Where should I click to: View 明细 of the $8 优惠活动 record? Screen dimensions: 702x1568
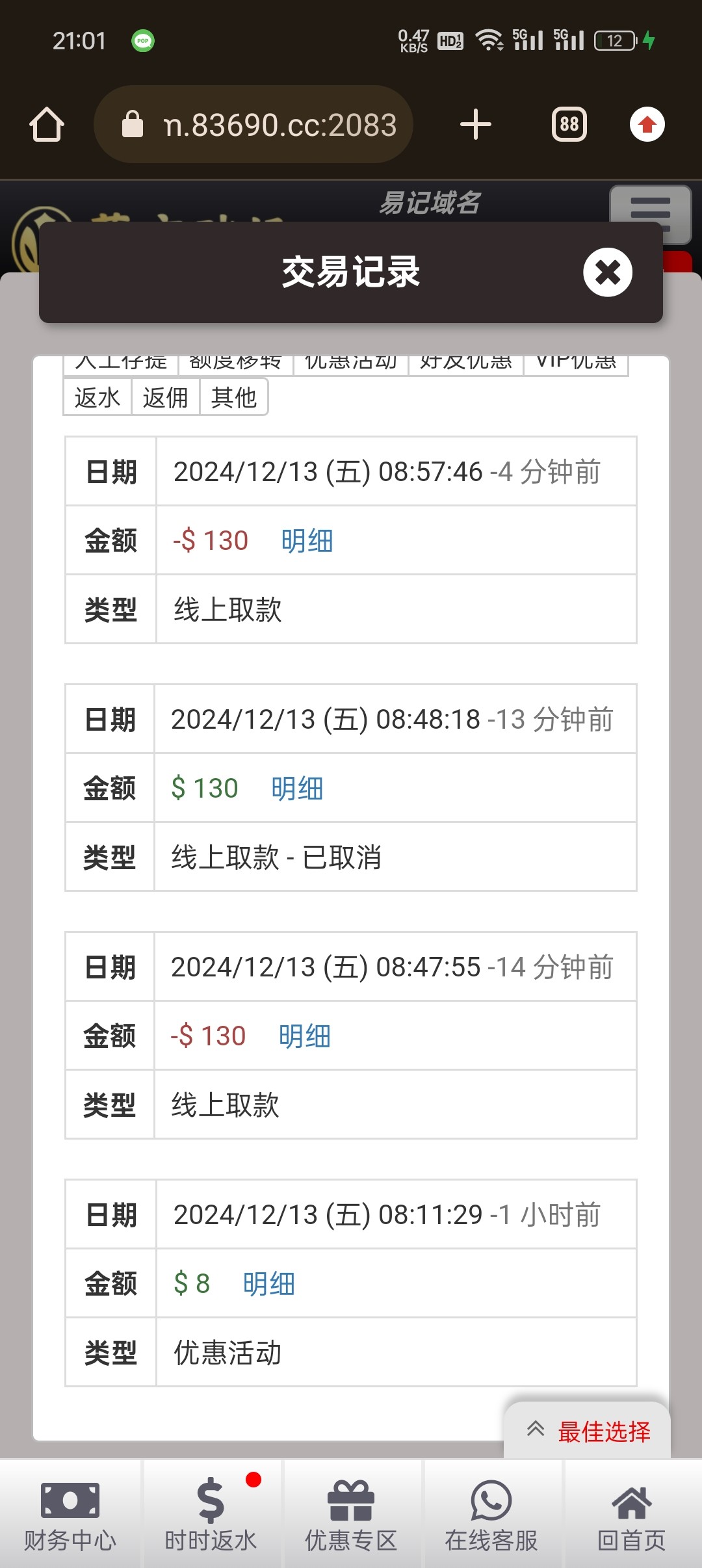[x=269, y=1284]
